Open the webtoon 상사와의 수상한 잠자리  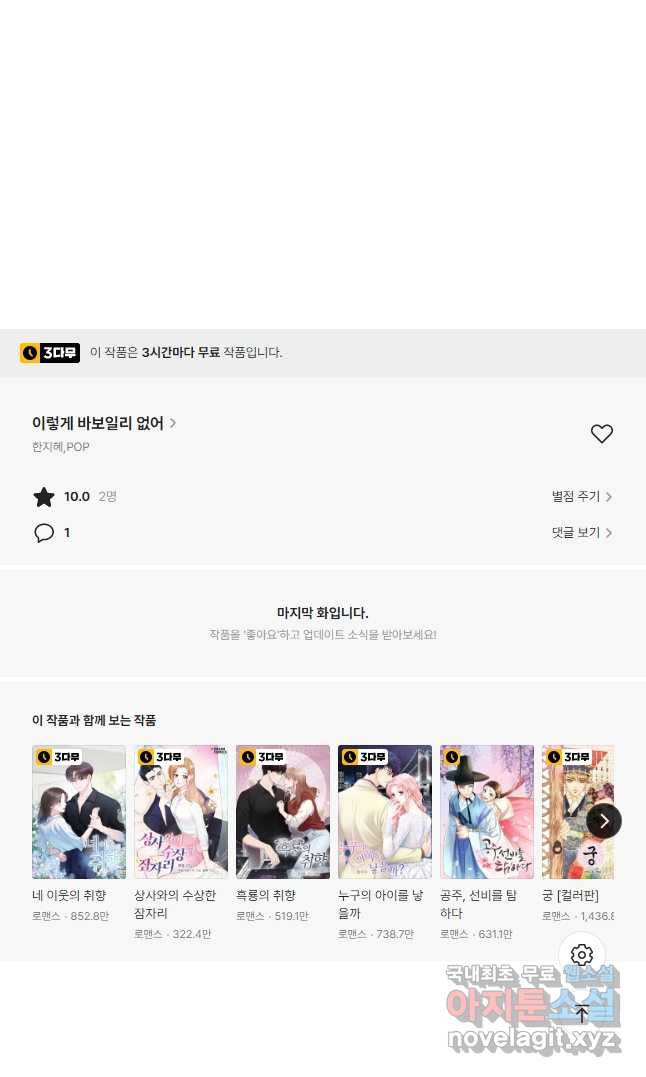[181, 812]
